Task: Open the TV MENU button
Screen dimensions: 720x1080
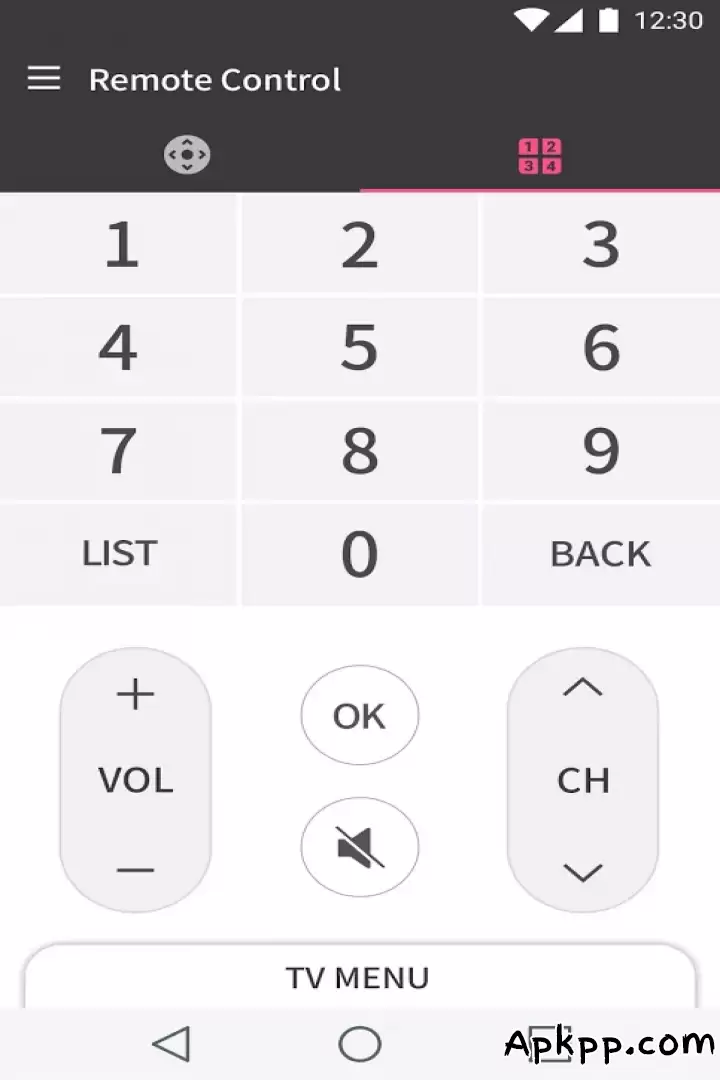Action: (360, 978)
